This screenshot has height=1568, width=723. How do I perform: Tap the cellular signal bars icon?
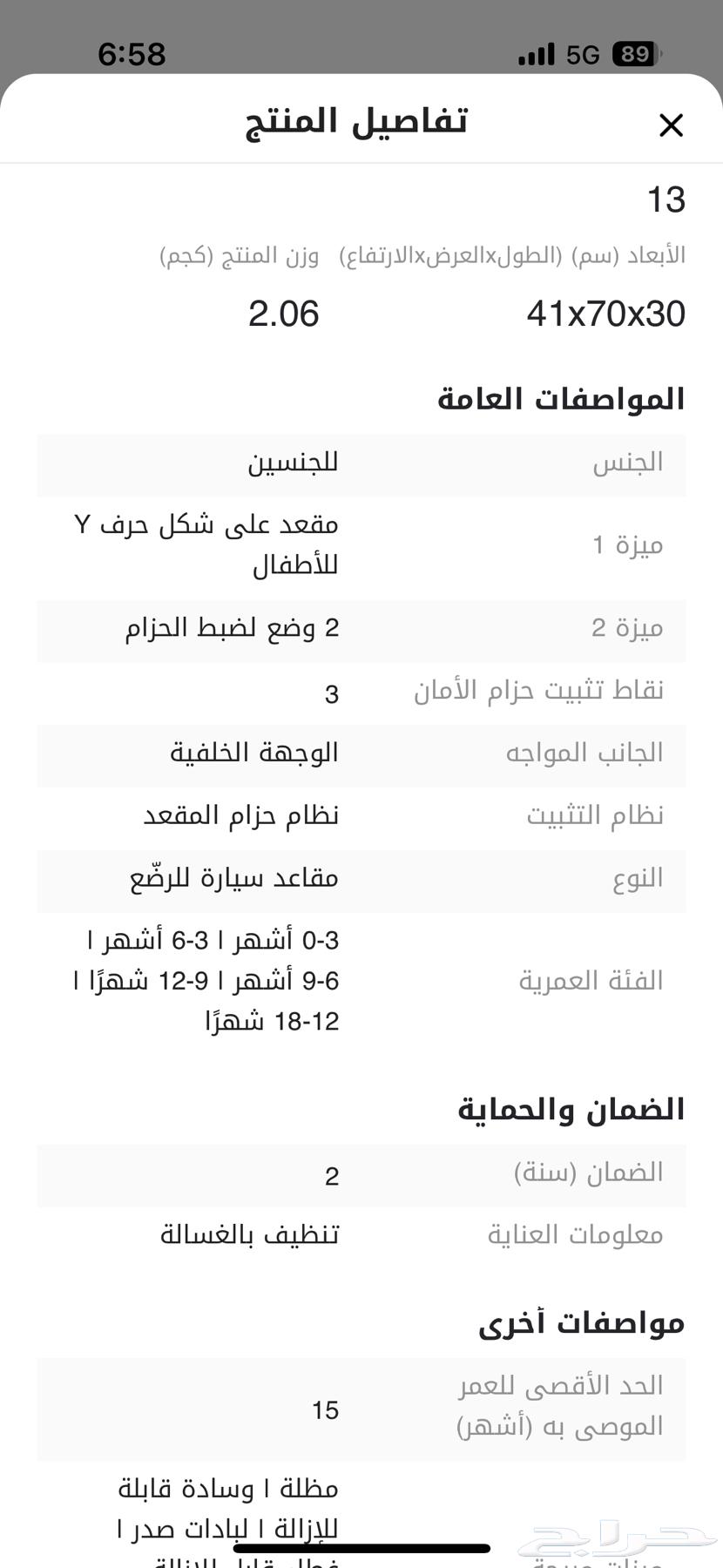[x=534, y=54]
